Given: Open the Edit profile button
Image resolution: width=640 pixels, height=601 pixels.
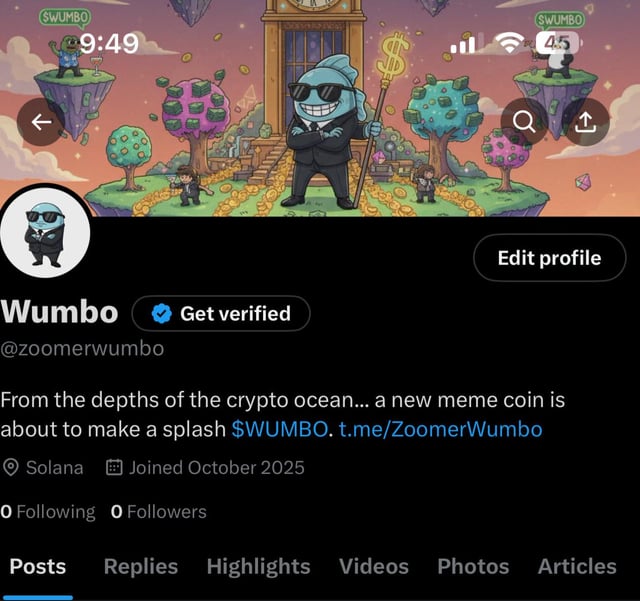Looking at the screenshot, I should (549, 258).
